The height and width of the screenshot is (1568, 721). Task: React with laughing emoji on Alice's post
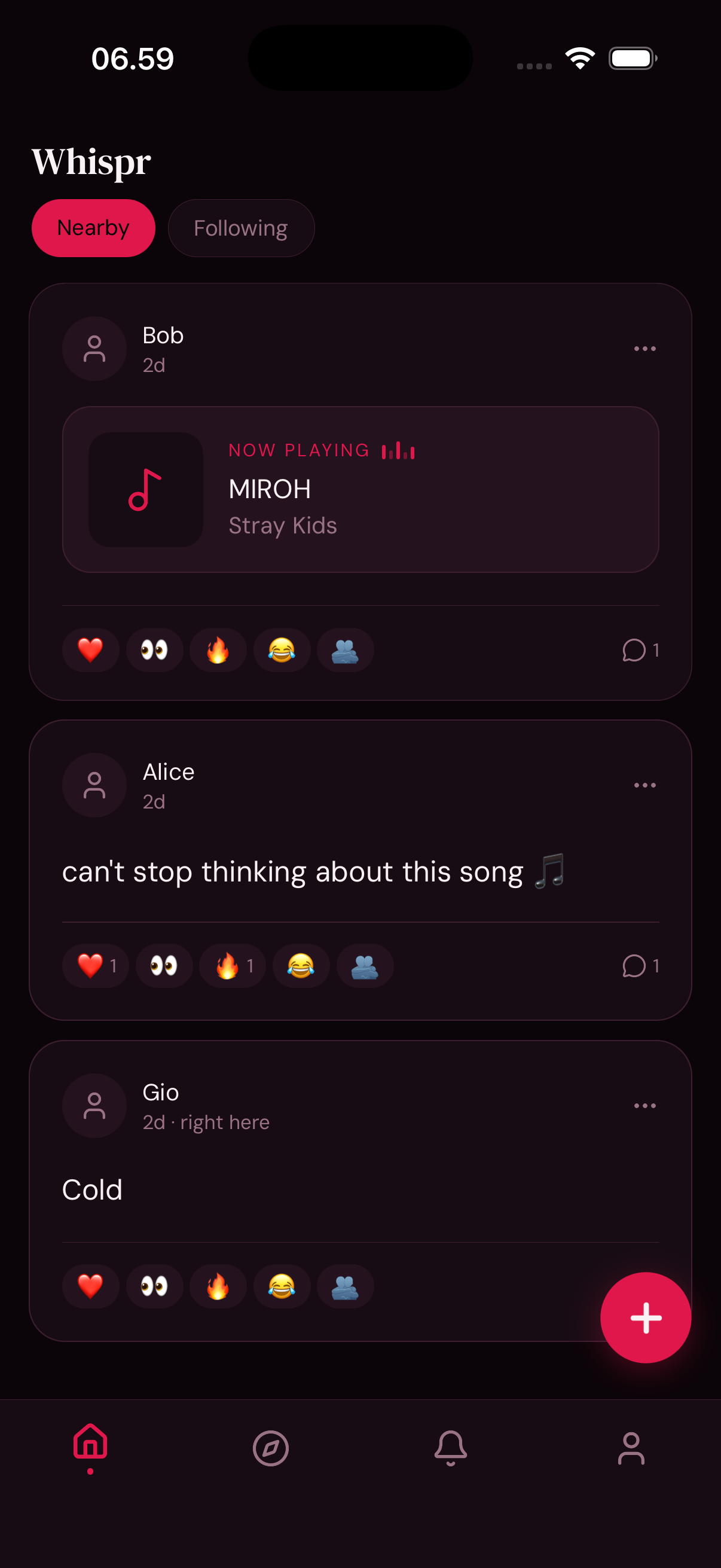click(301, 966)
